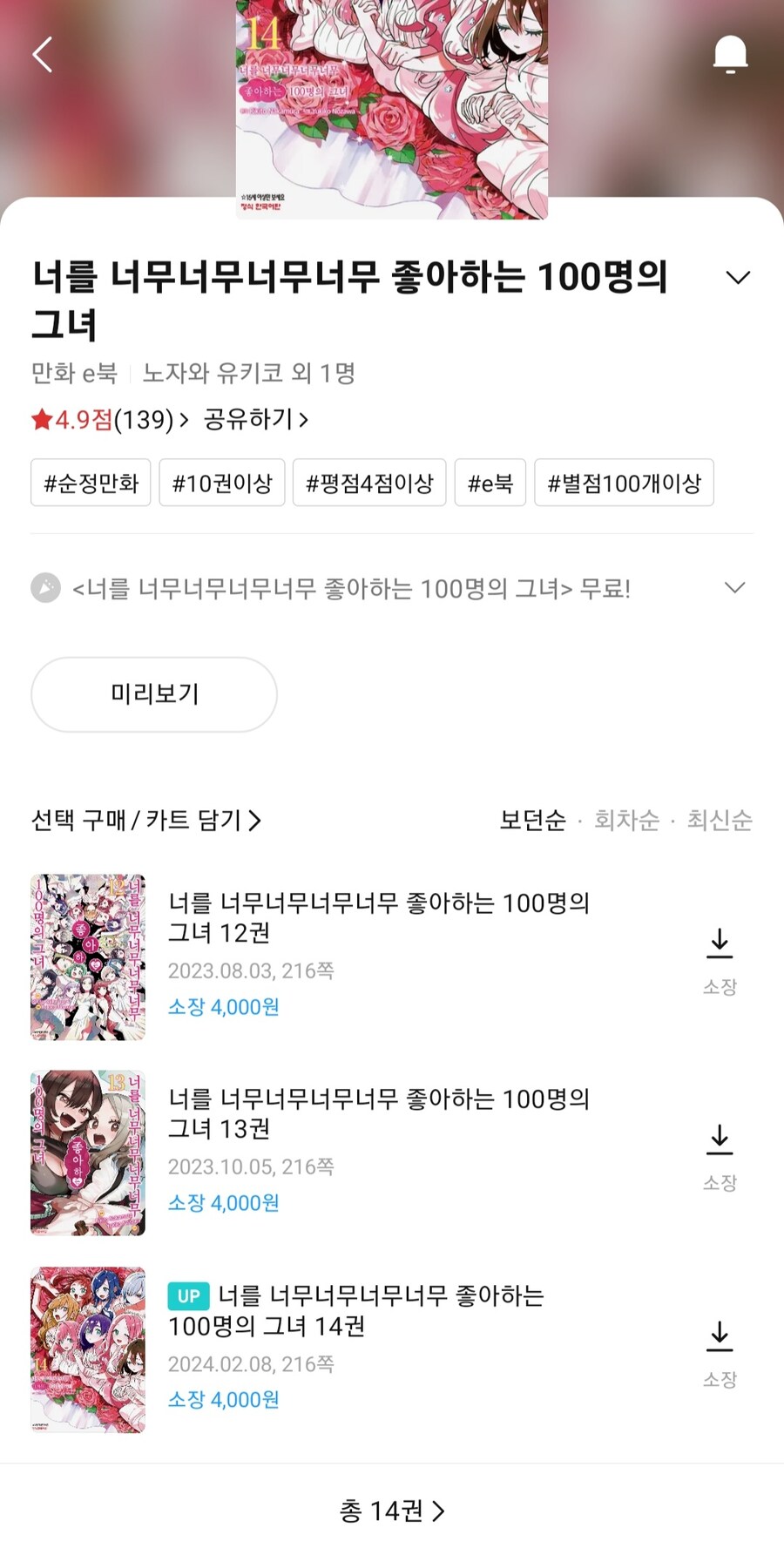Expand the series title description
Viewport: 784px width, 1555px height.
(739, 276)
